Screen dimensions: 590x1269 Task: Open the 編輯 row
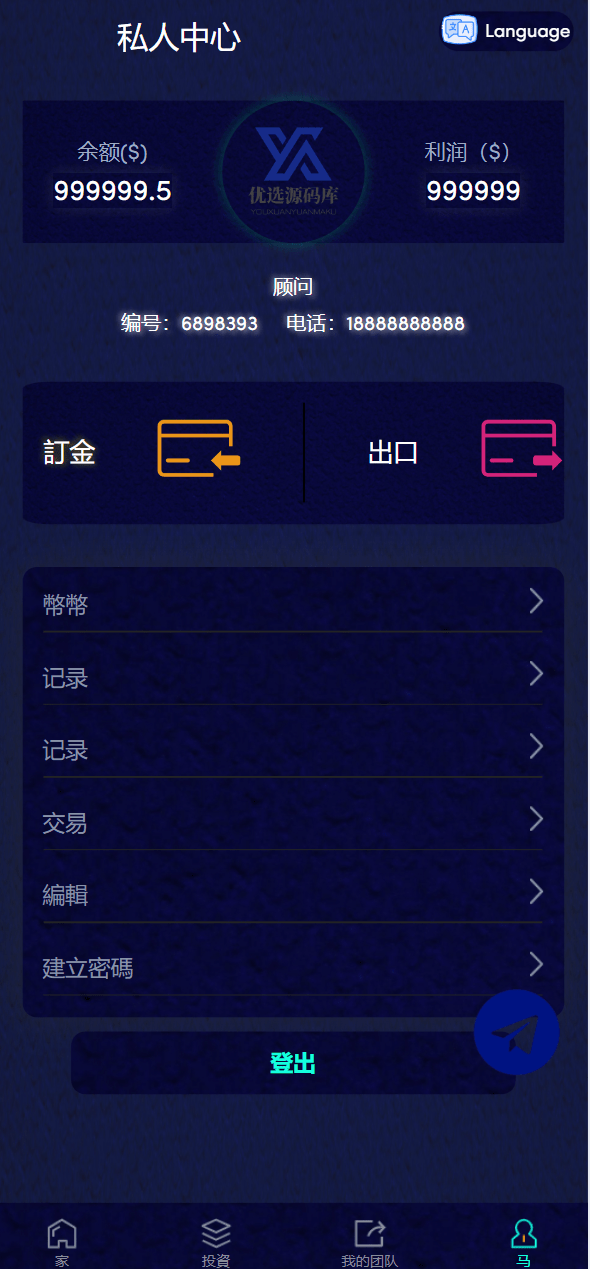pos(293,894)
